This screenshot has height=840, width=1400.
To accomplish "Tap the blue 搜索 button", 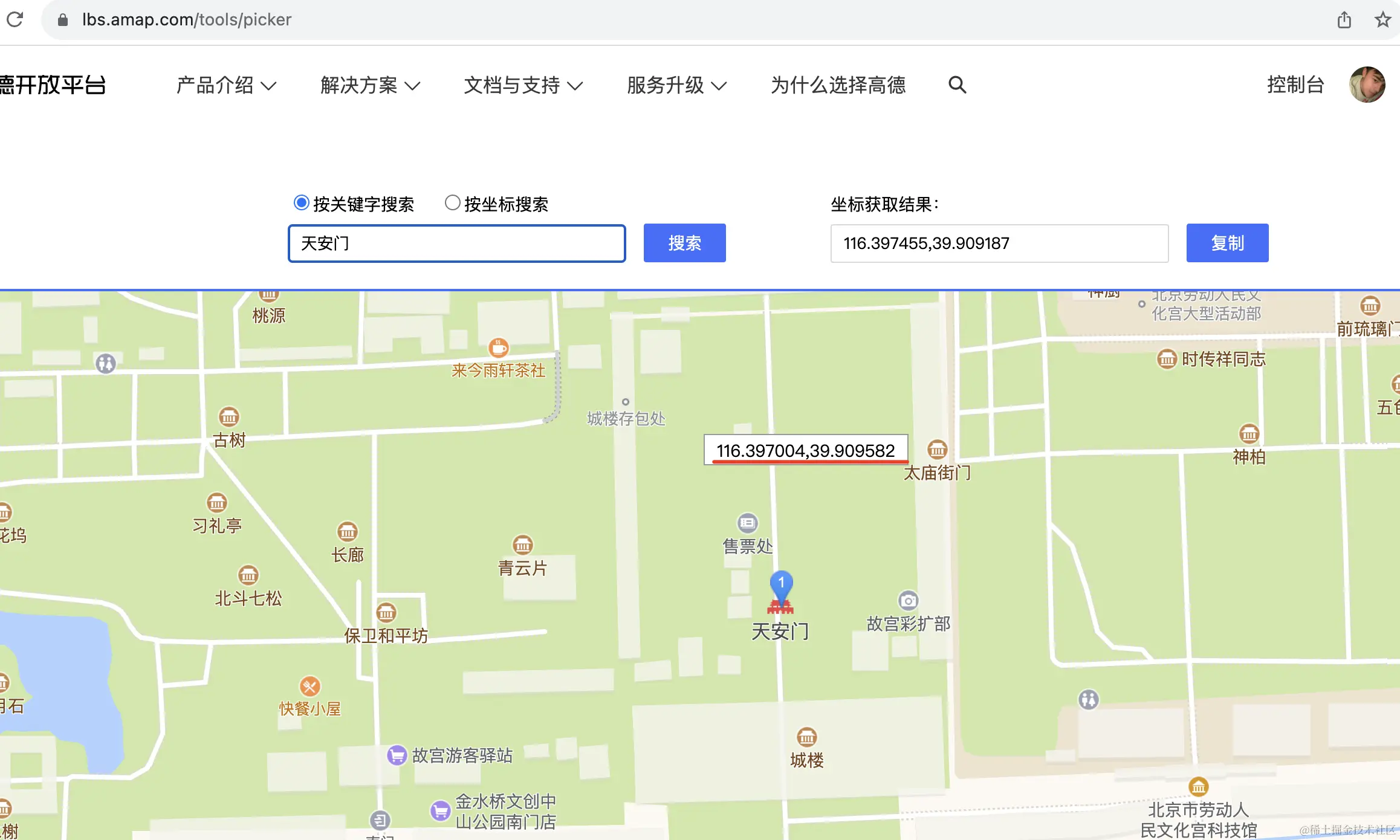I will 684,243.
